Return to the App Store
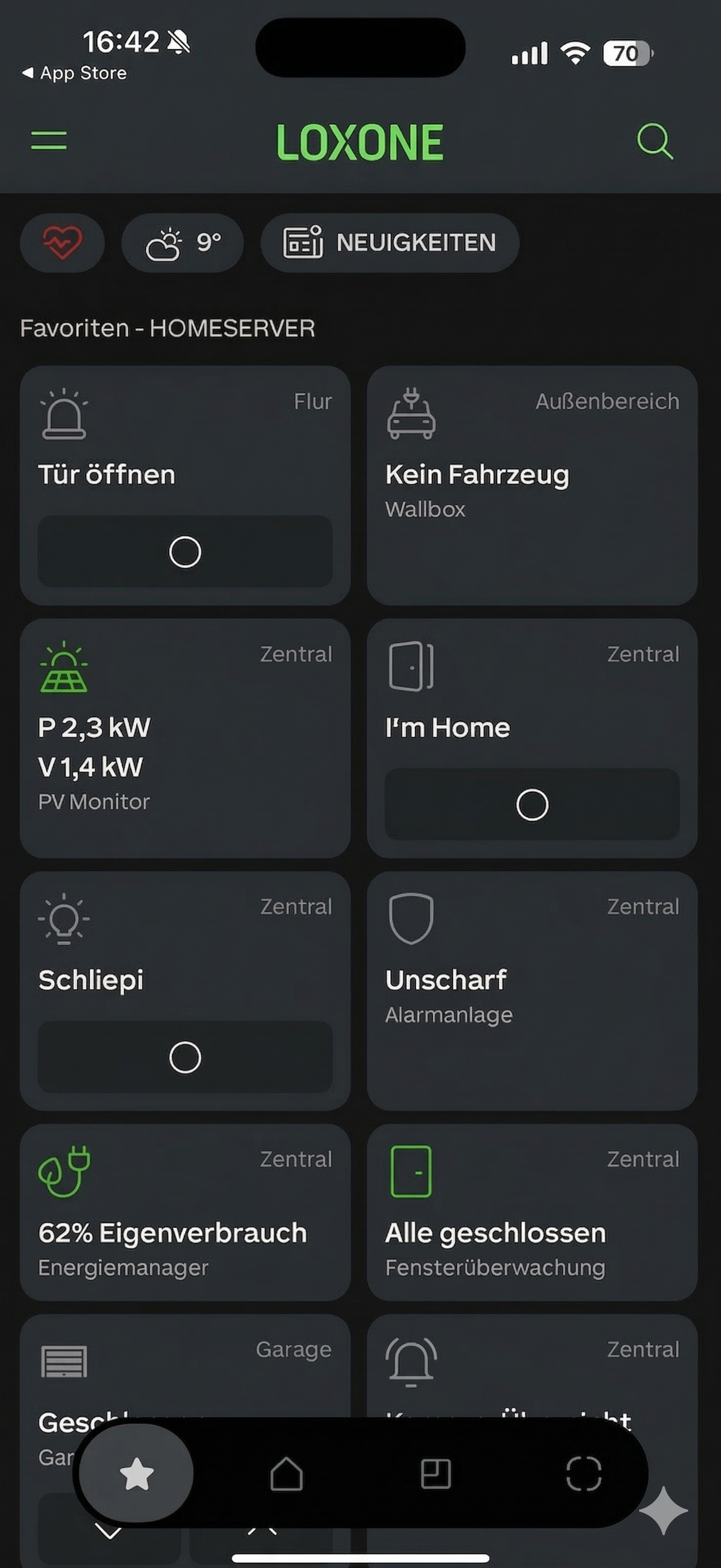Image resolution: width=721 pixels, height=1568 pixels. click(x=75, y=73)
